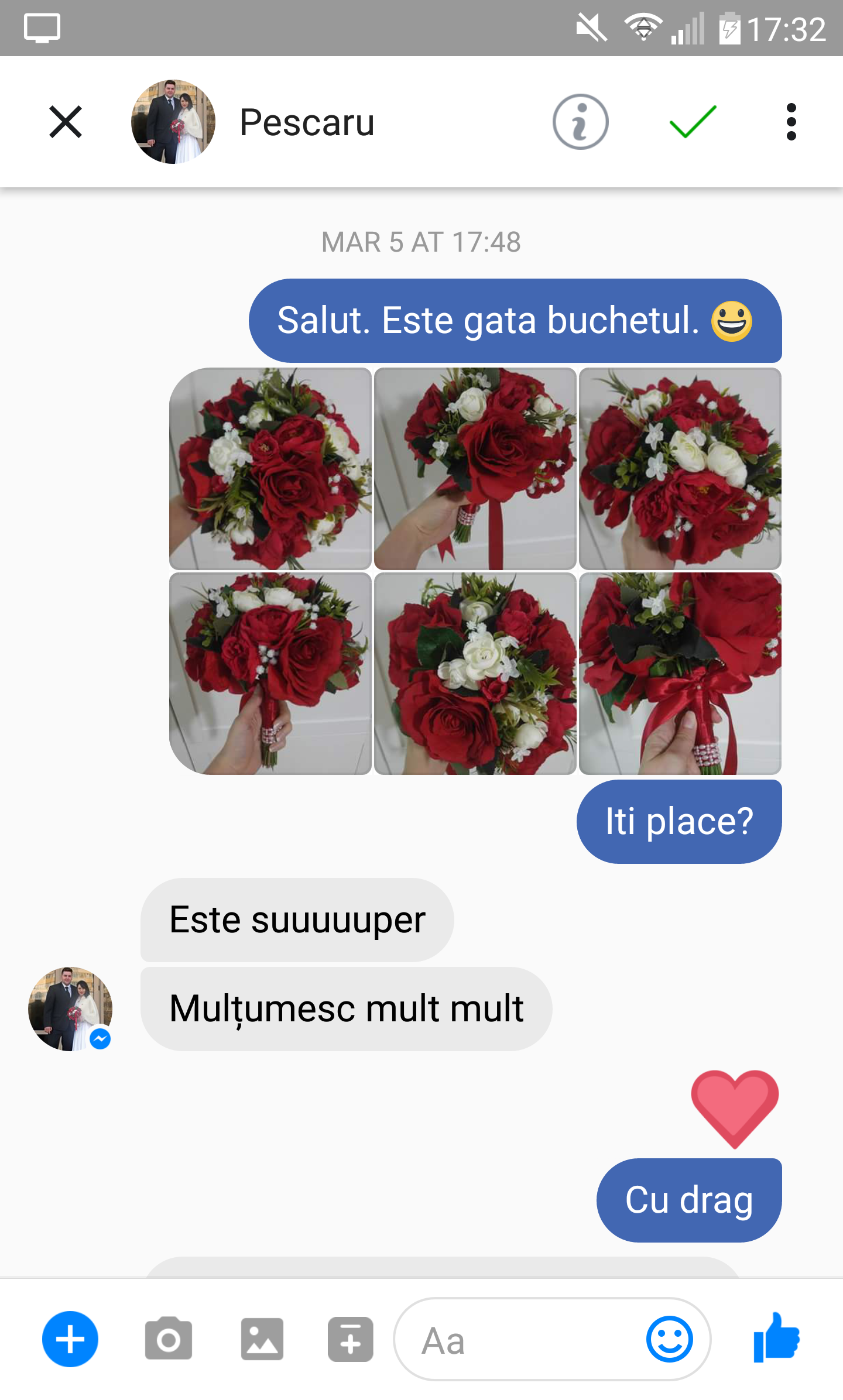
Task: Open saved replies icon
Action: tap(350, 1339)
